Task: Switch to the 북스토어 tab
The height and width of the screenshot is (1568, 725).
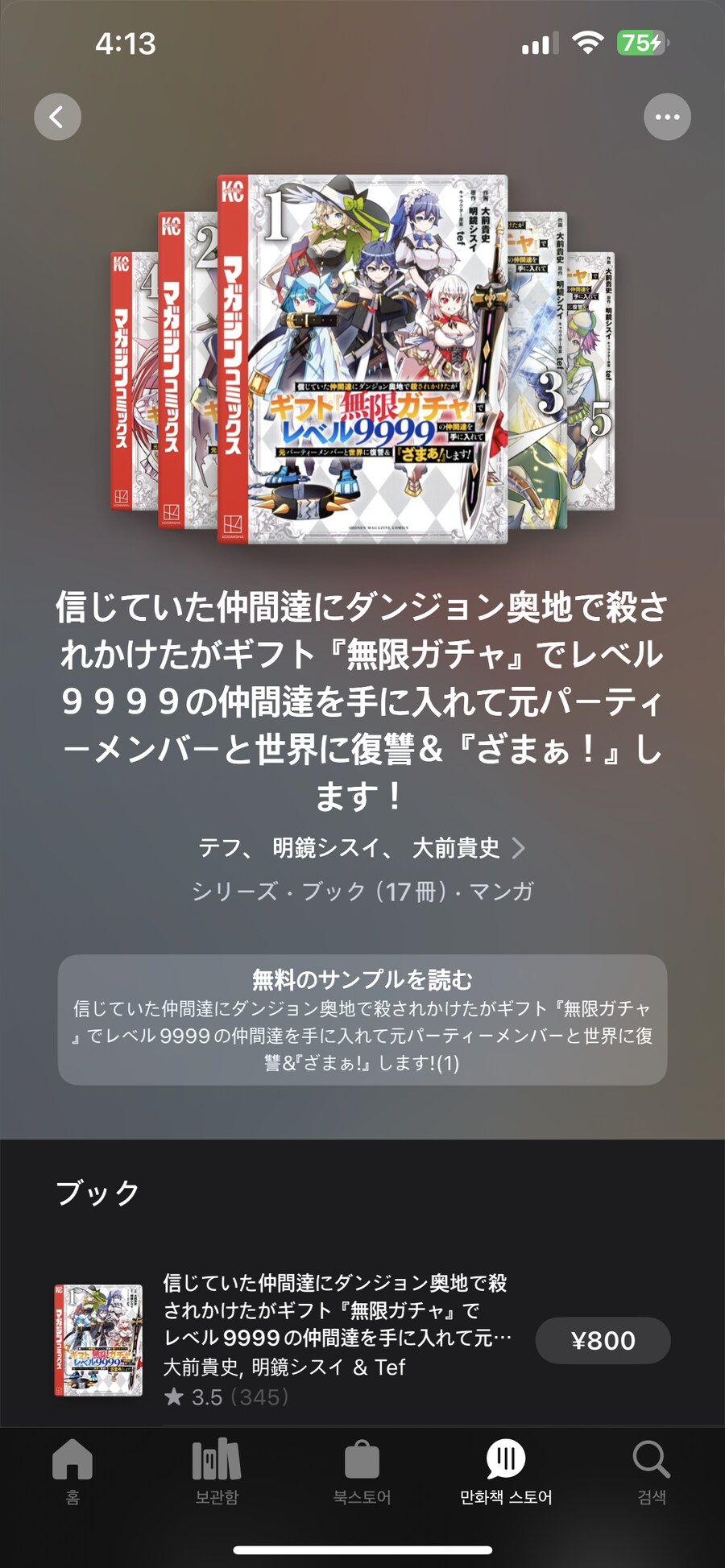Action: click(362, 1471)
